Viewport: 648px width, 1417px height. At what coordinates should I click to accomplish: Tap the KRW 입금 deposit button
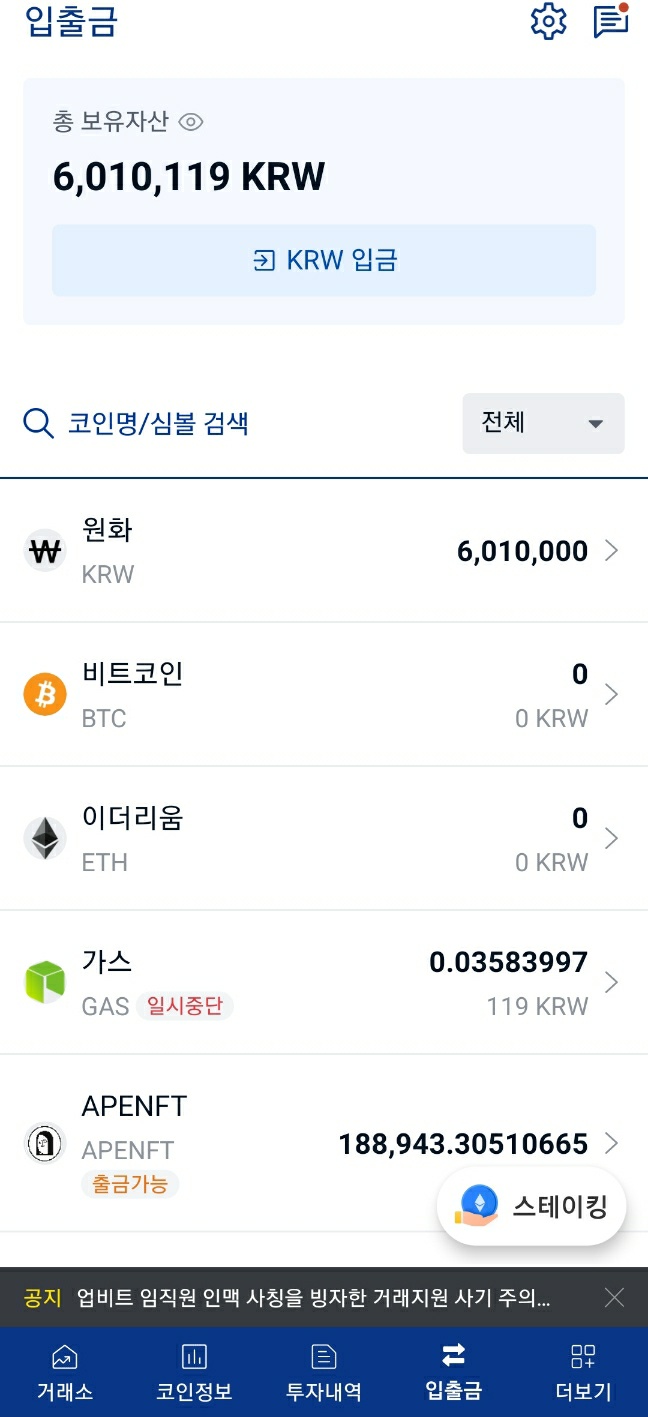point(324,261)
